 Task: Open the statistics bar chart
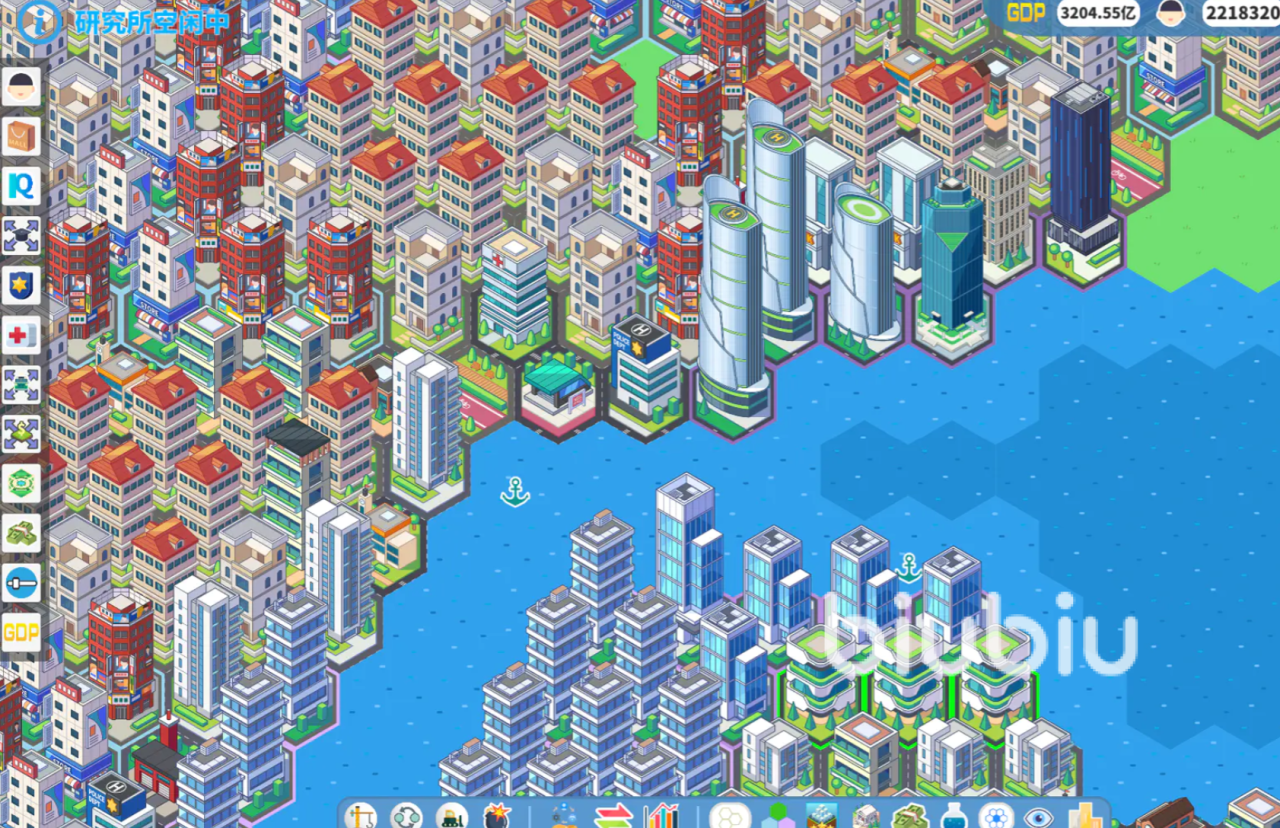[x=660, y=816]
